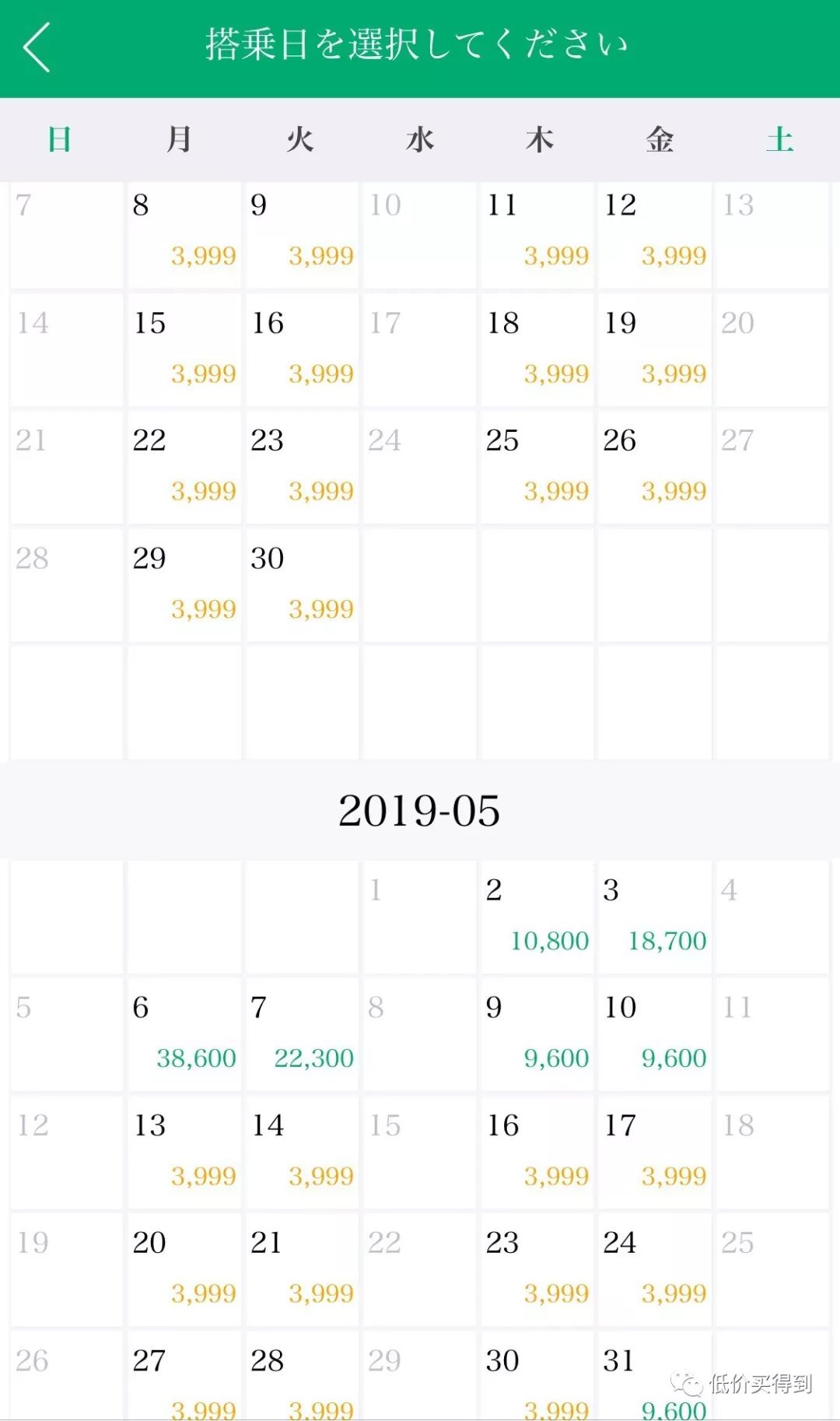The image size is (840, 1421).
Task: Select April 25 priced 3,999
Action: coord(537,467)
